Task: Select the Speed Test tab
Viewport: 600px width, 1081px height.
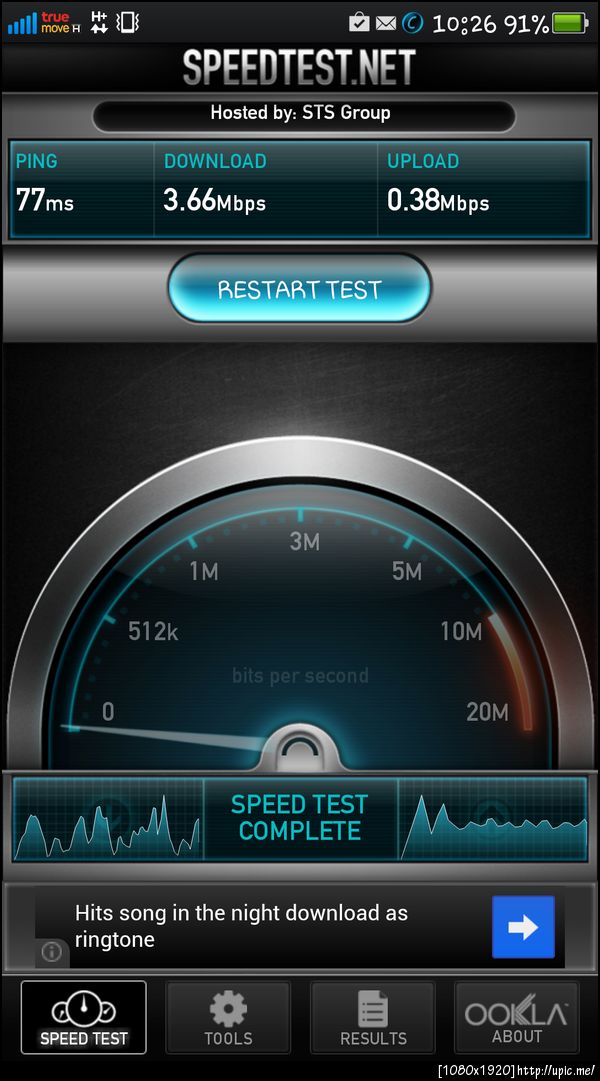Action: 84,1018
